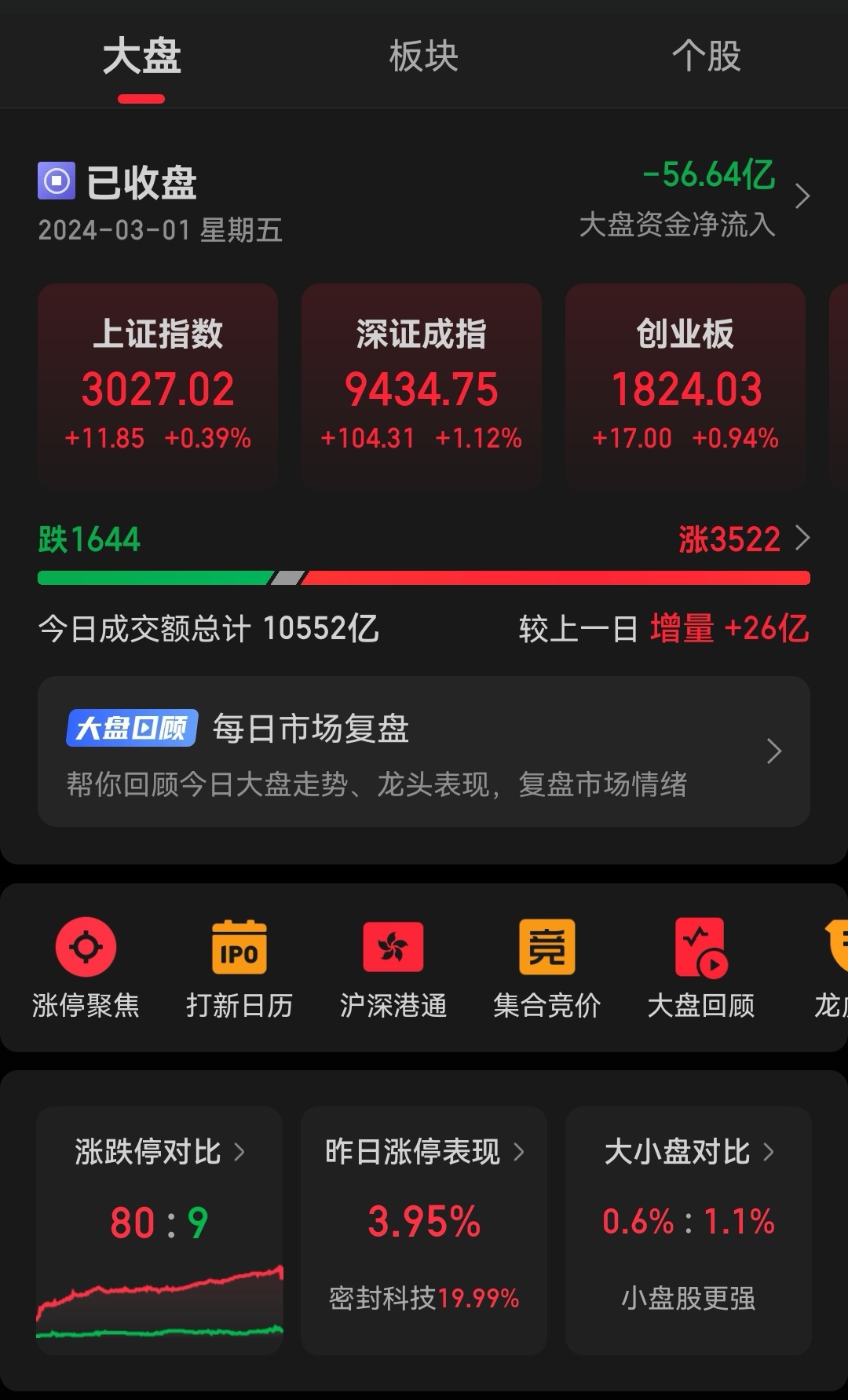Select the 沪深港通 icon
This screenshot has height=1400, width=848.
[393, 945]
